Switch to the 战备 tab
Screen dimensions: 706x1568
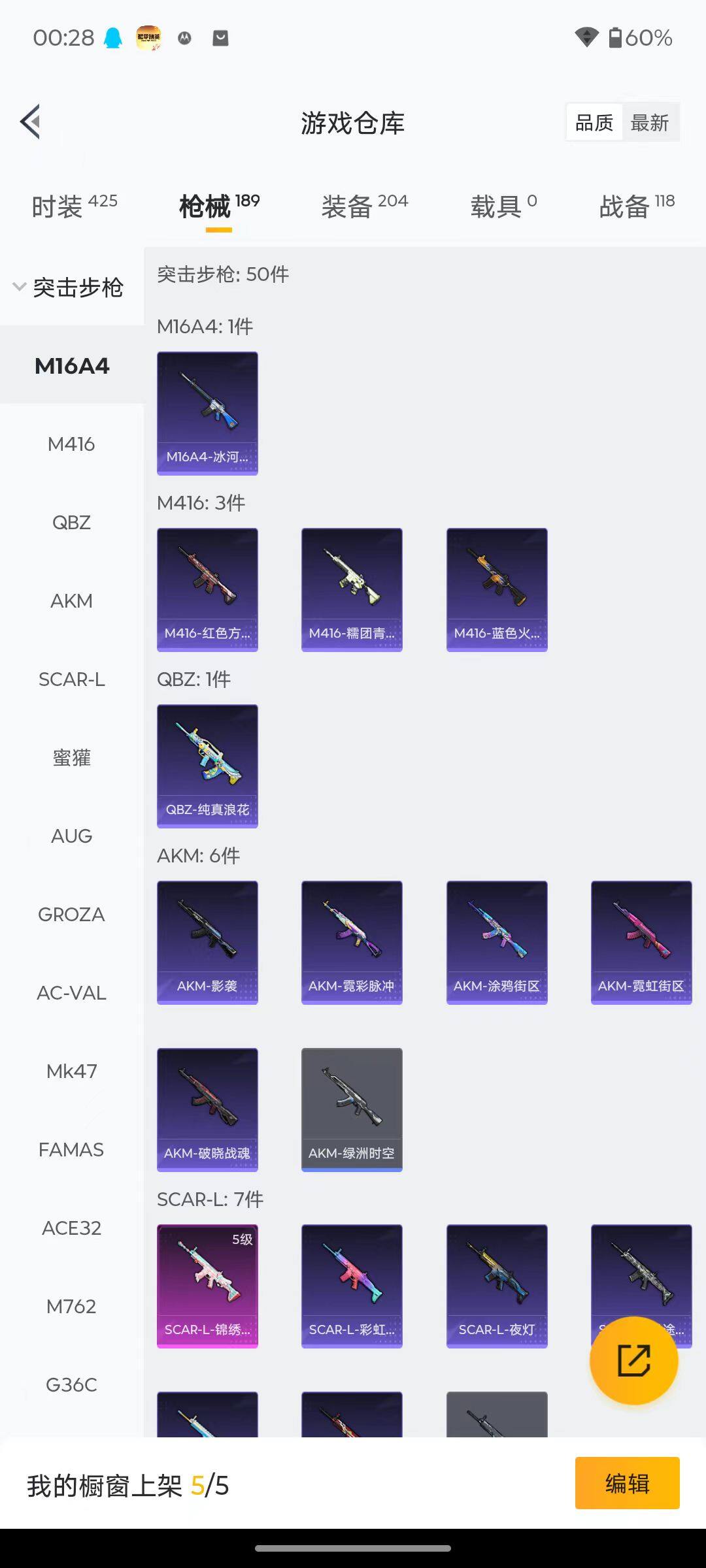(x=637, y=206)
